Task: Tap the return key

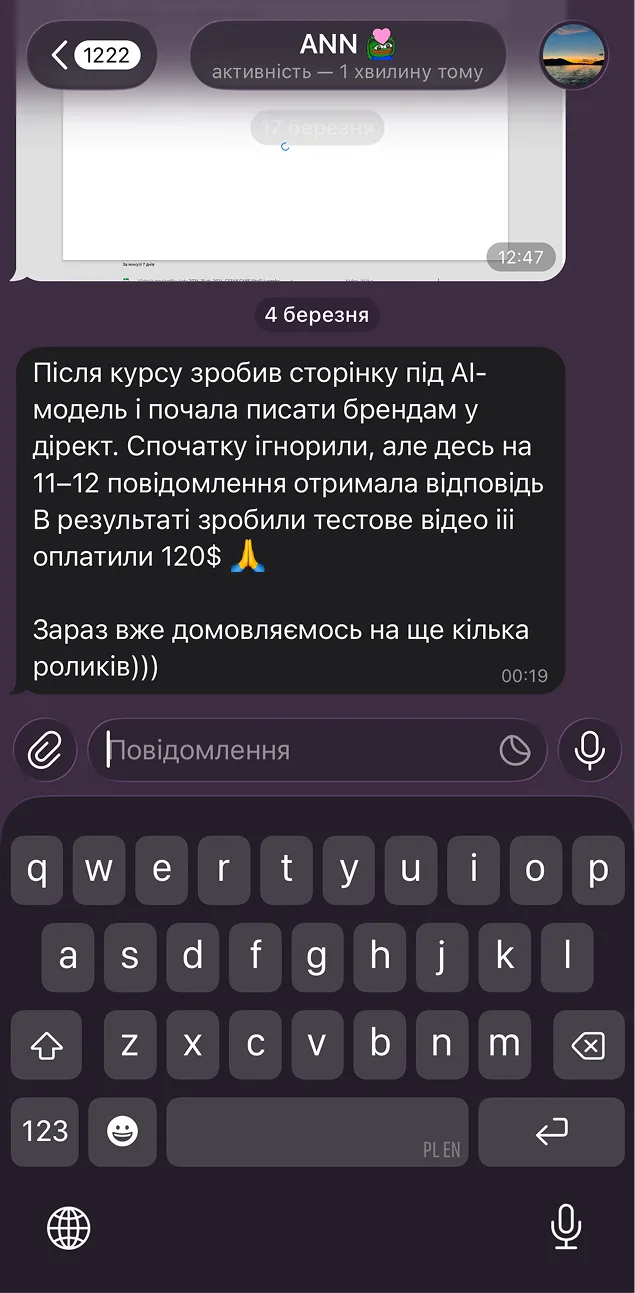Action: [551, 1131]
